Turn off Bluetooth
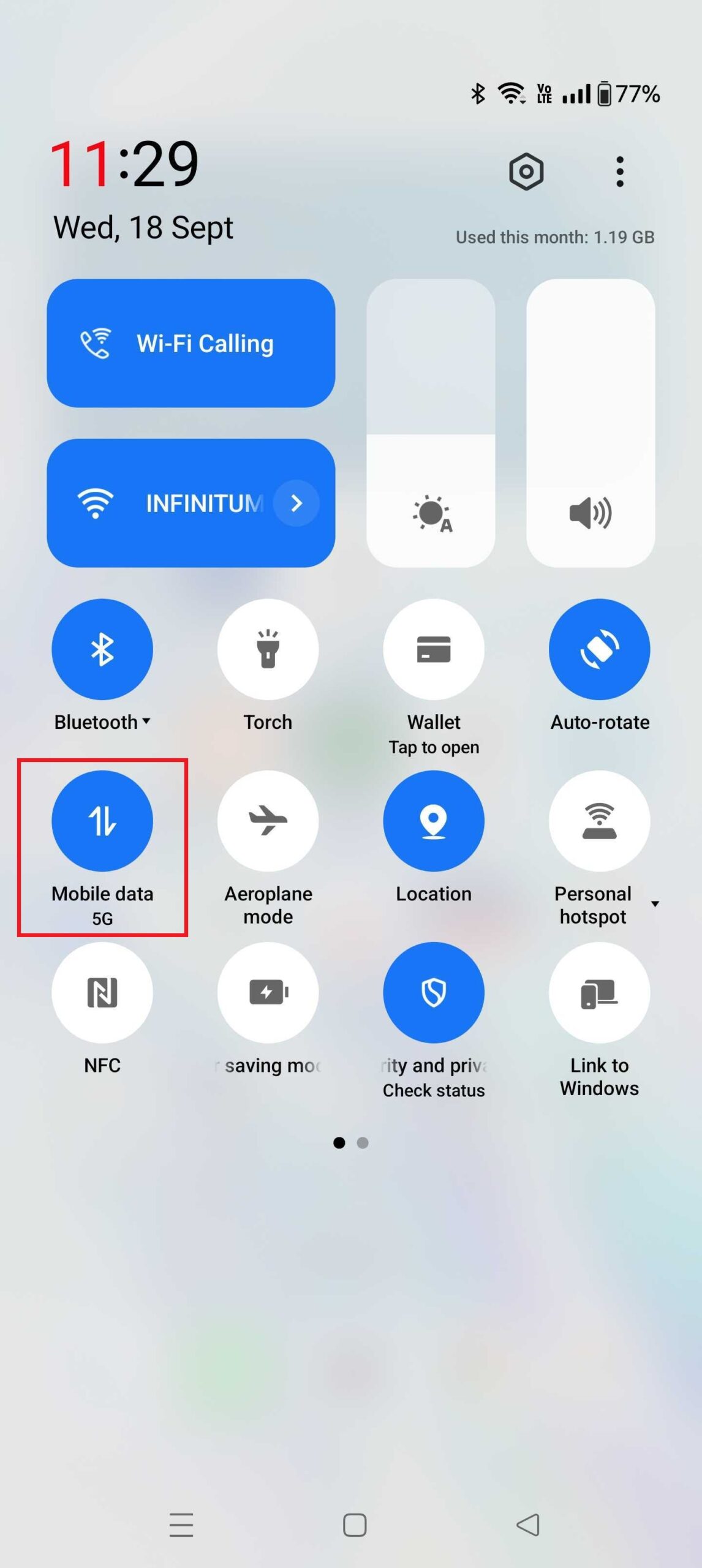The height and width of the screenshot is (1568, 702). coord(102,649)
